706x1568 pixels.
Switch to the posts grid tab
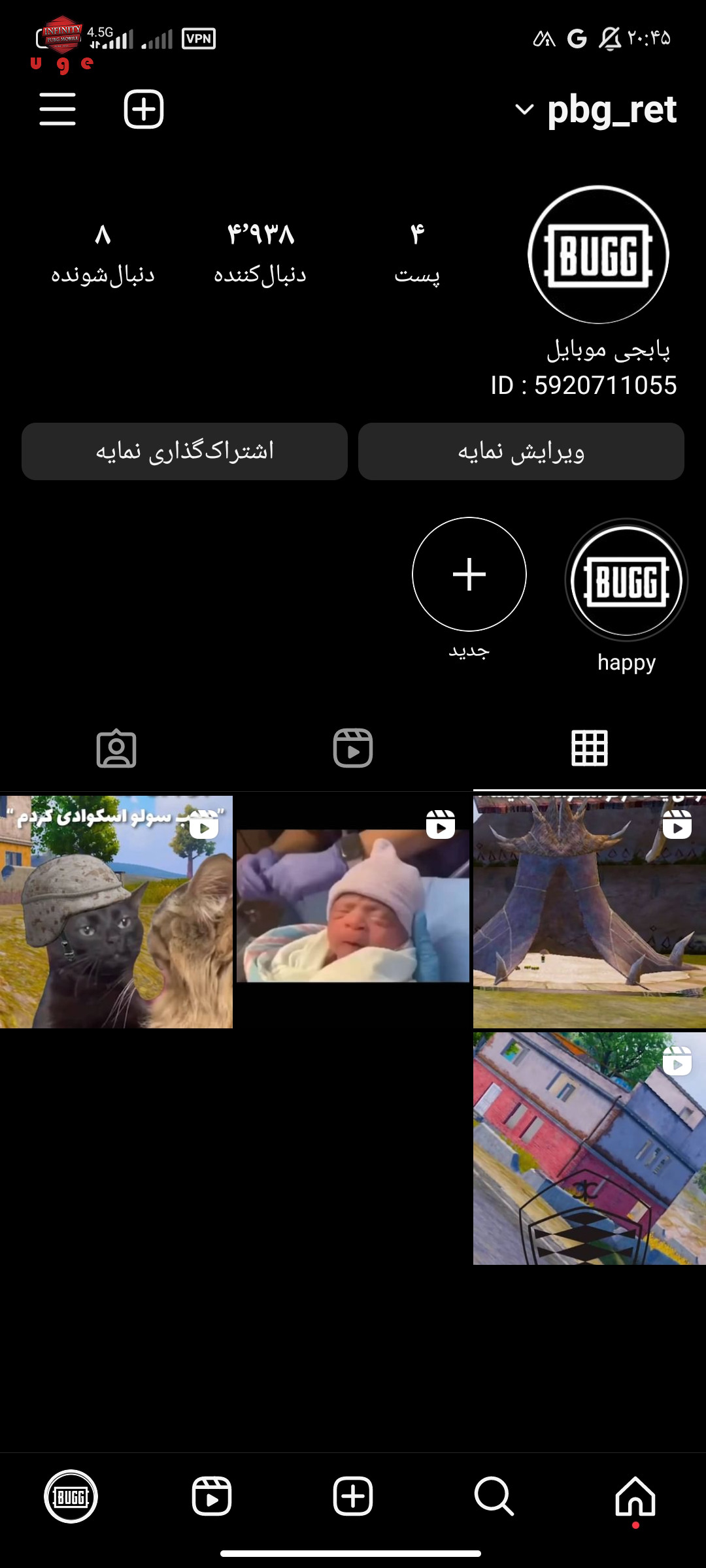click(x=590, y=748)
